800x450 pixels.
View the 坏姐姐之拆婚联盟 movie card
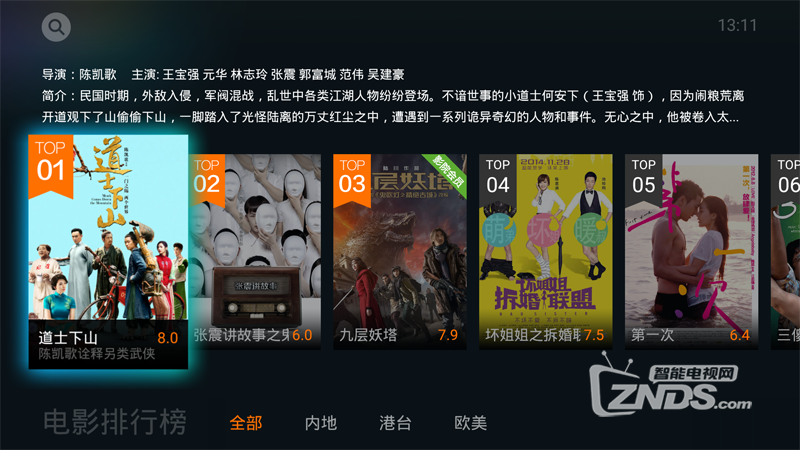545,250
